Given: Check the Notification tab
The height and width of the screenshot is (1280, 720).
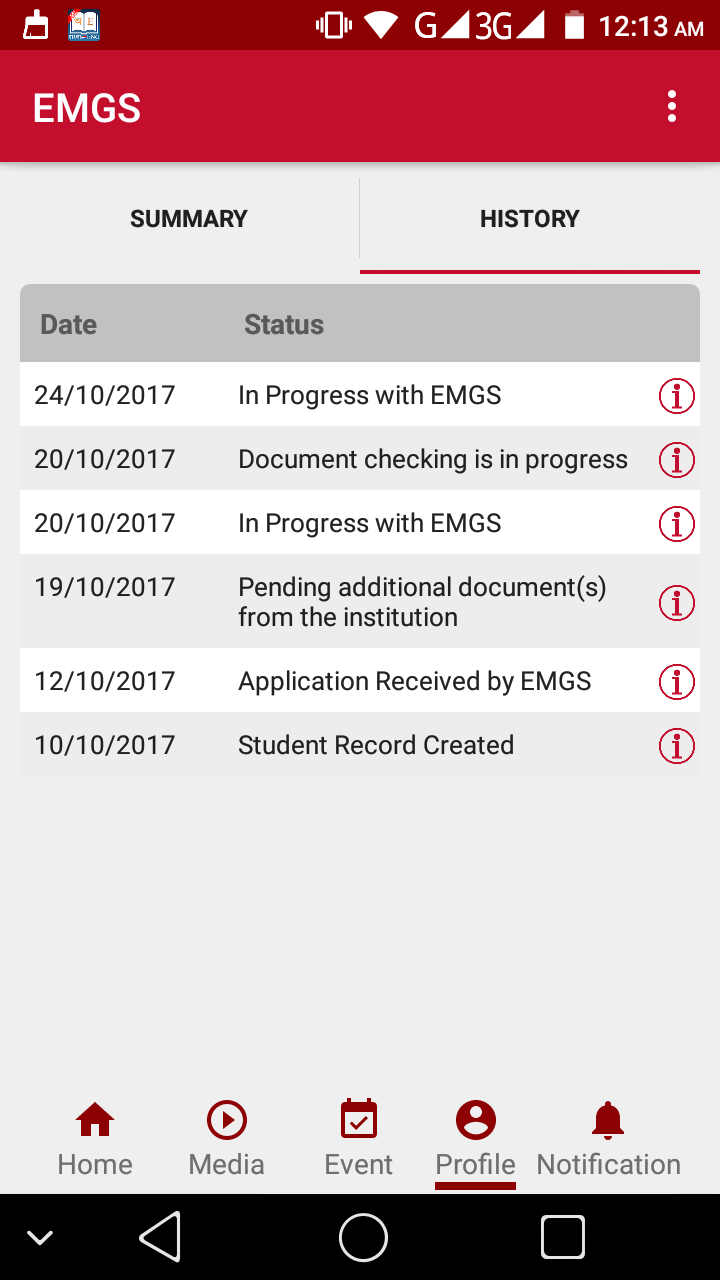Looking at the screenshot, I should point(608,1140).
